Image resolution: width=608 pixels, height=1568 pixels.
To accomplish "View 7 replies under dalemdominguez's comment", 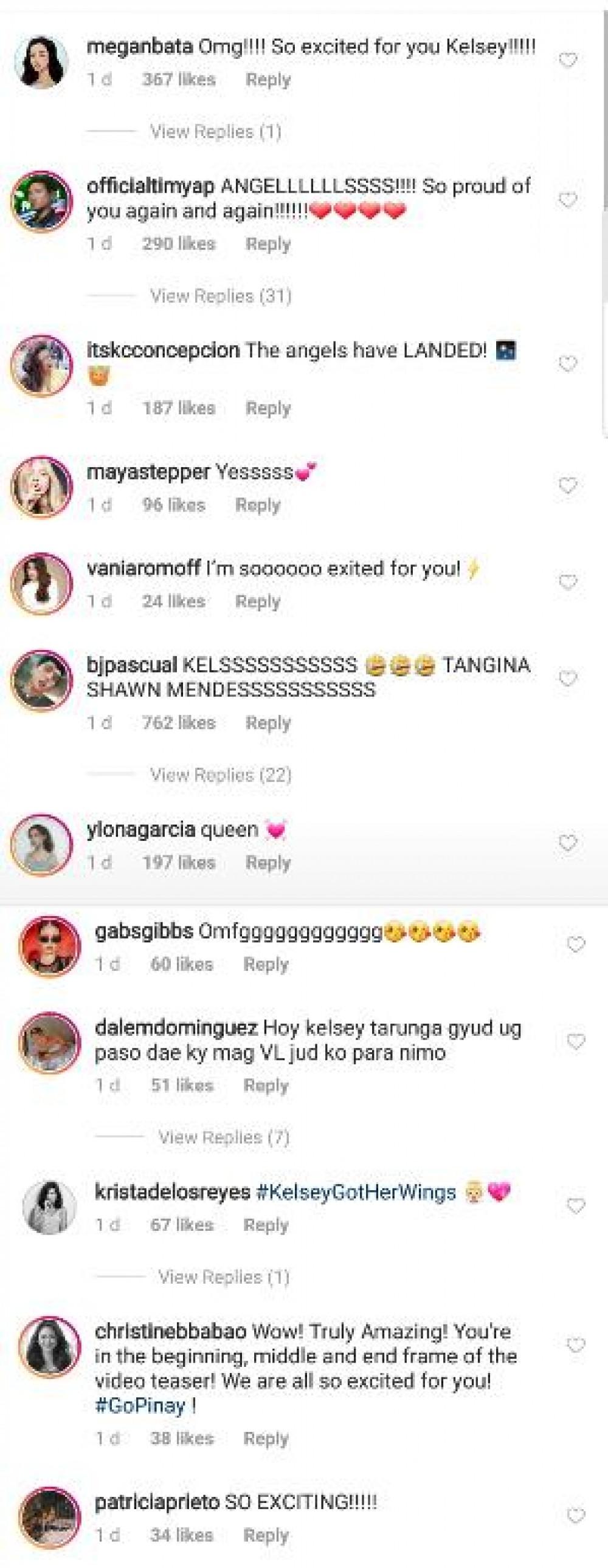I will click(x=224, y=1137).
